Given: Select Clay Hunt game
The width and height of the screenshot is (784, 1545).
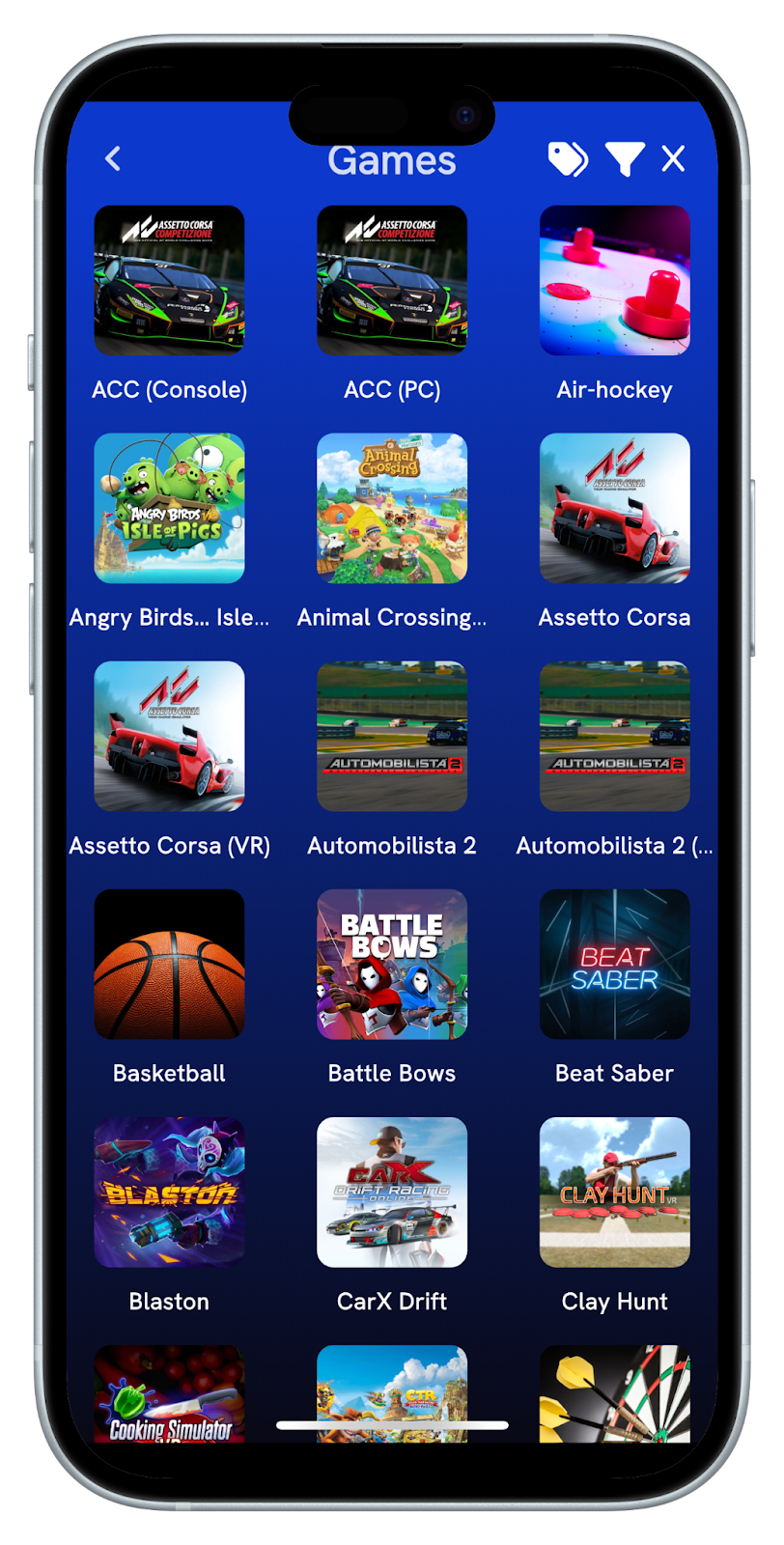Looking at the screenshot, I should [x=614, y=1192].
